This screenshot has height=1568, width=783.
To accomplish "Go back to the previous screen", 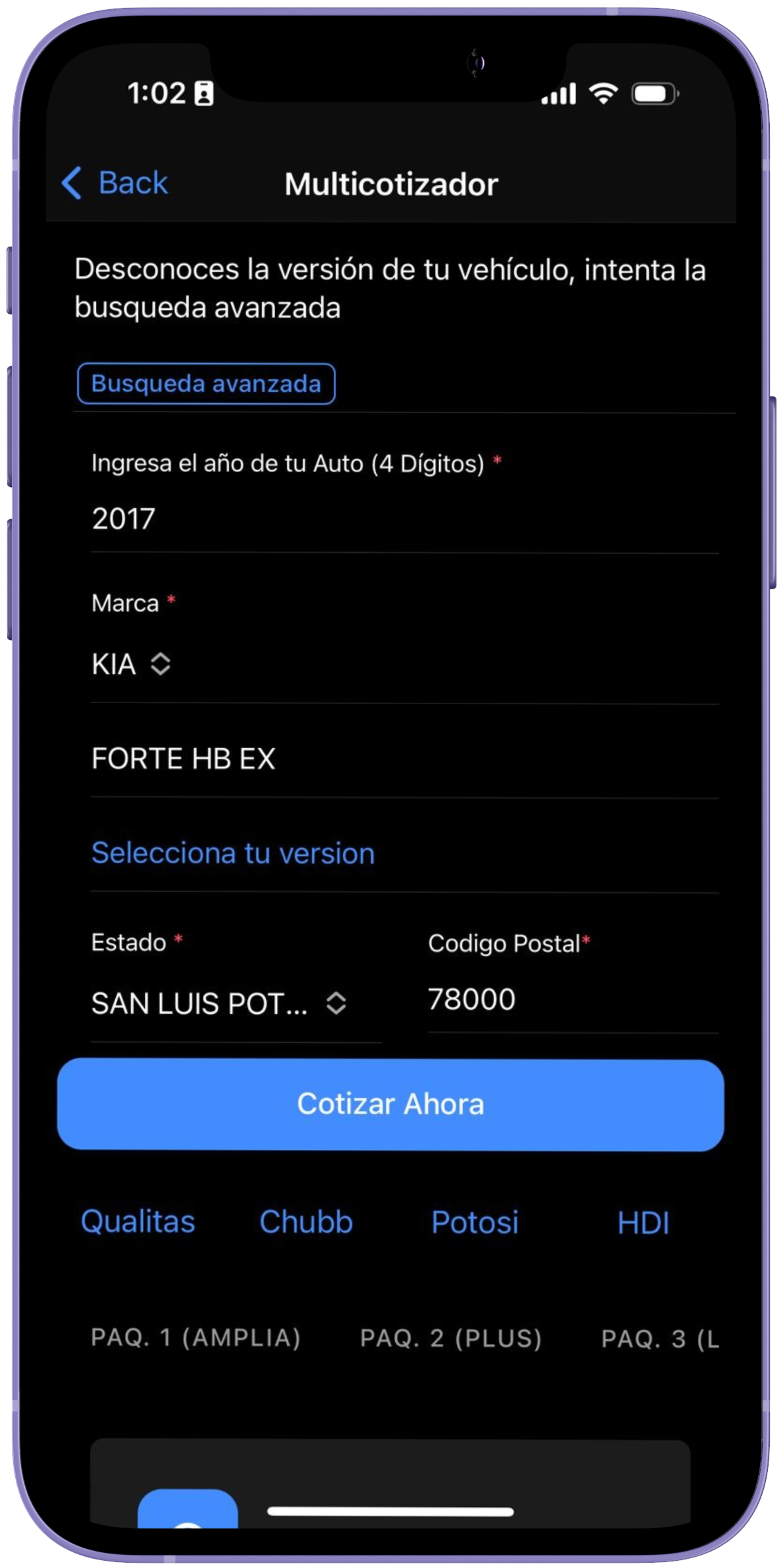I will coord(114,183).
